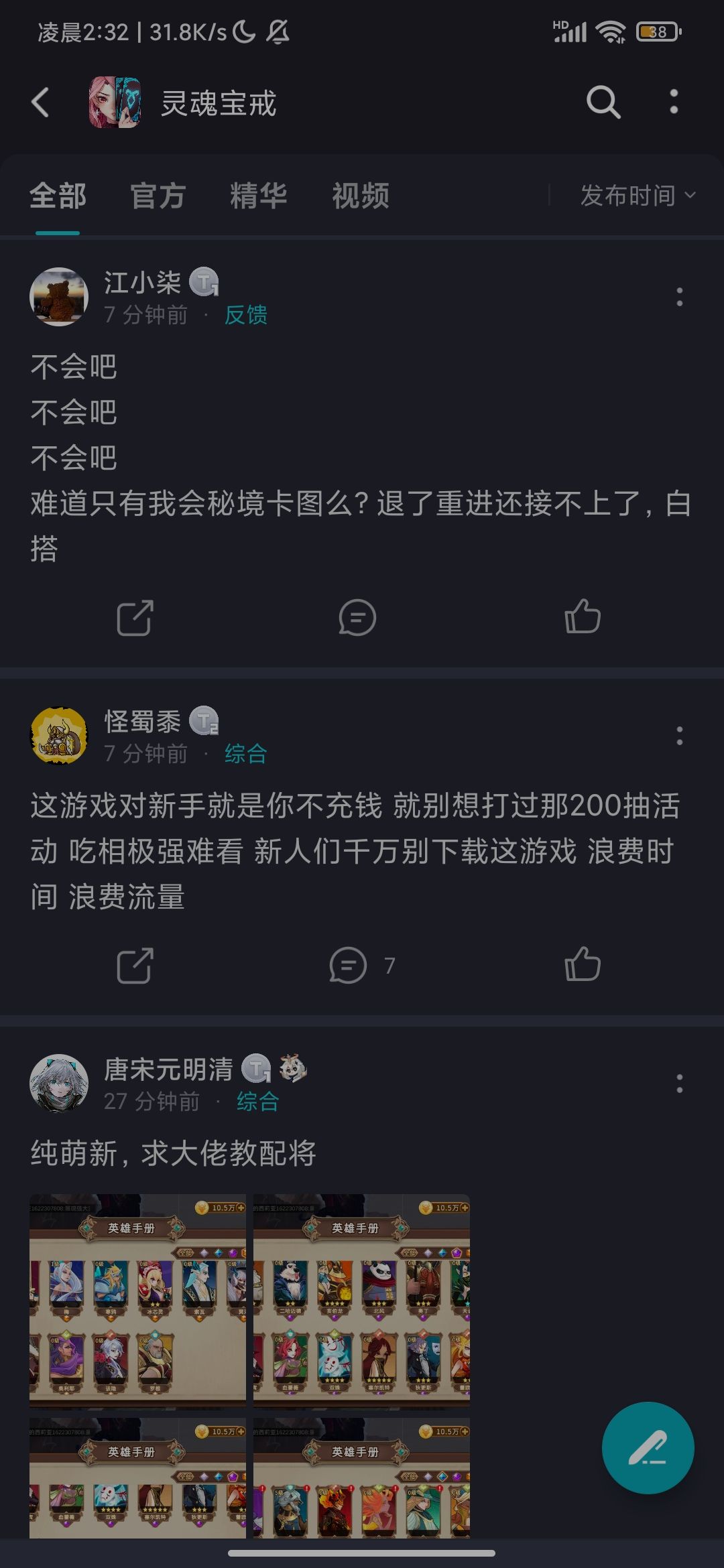Like 怪蜀黍's post

point(582,964)
